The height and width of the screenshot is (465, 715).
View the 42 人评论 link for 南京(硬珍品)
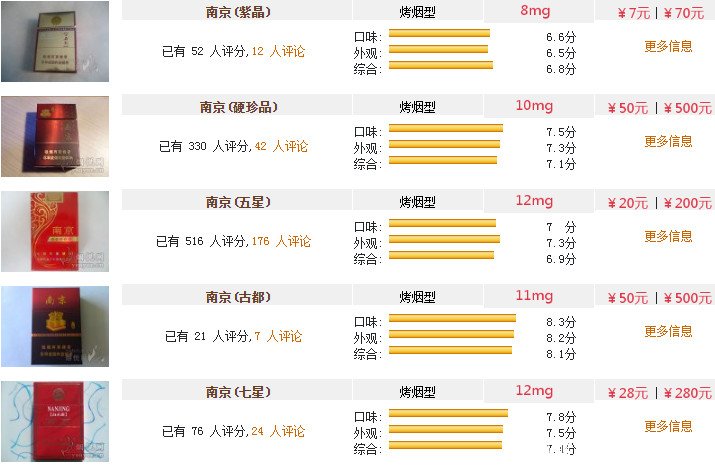click(281, 146)
